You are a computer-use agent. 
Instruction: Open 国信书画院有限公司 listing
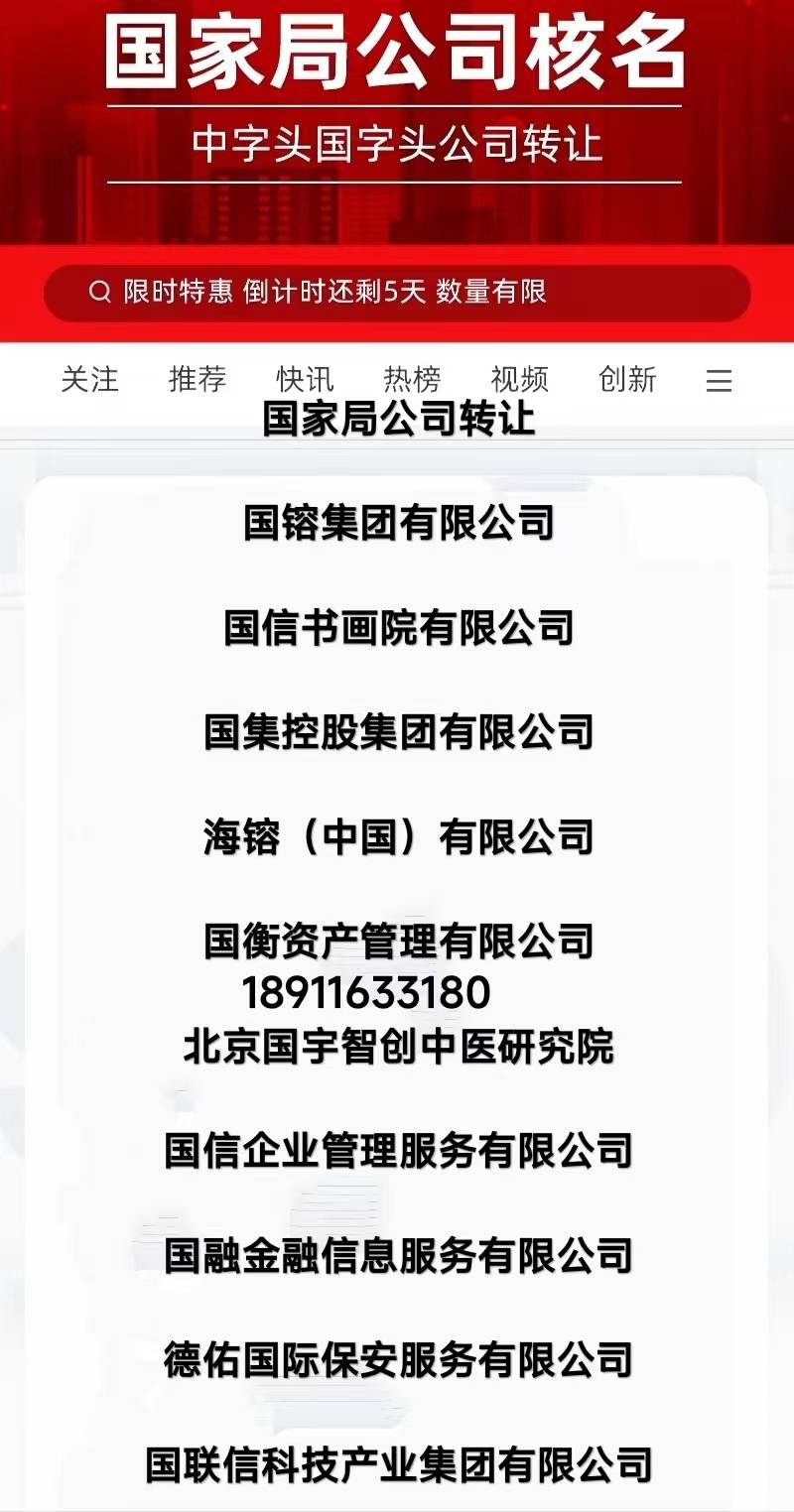click(x=397, y=627)
